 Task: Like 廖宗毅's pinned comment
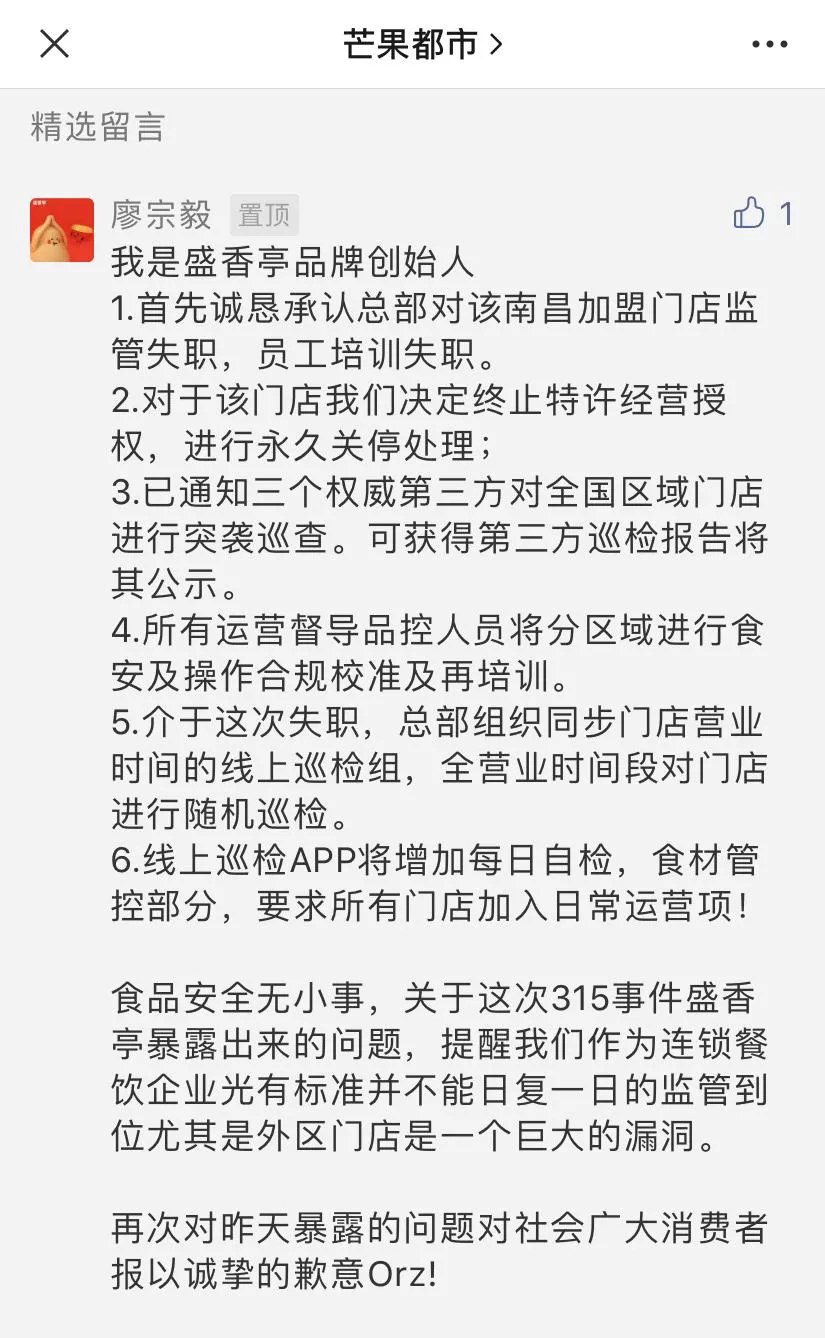750,213
